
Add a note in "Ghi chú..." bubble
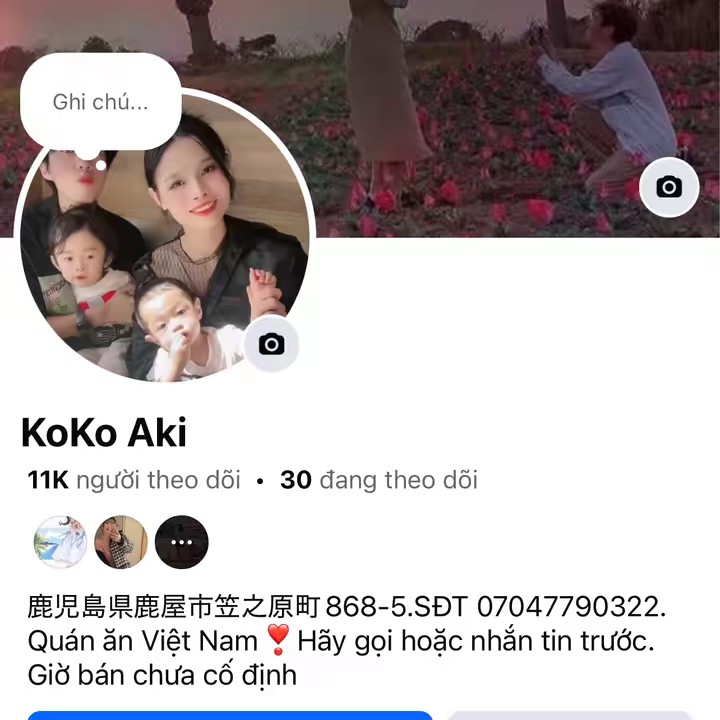coord(100,102)
